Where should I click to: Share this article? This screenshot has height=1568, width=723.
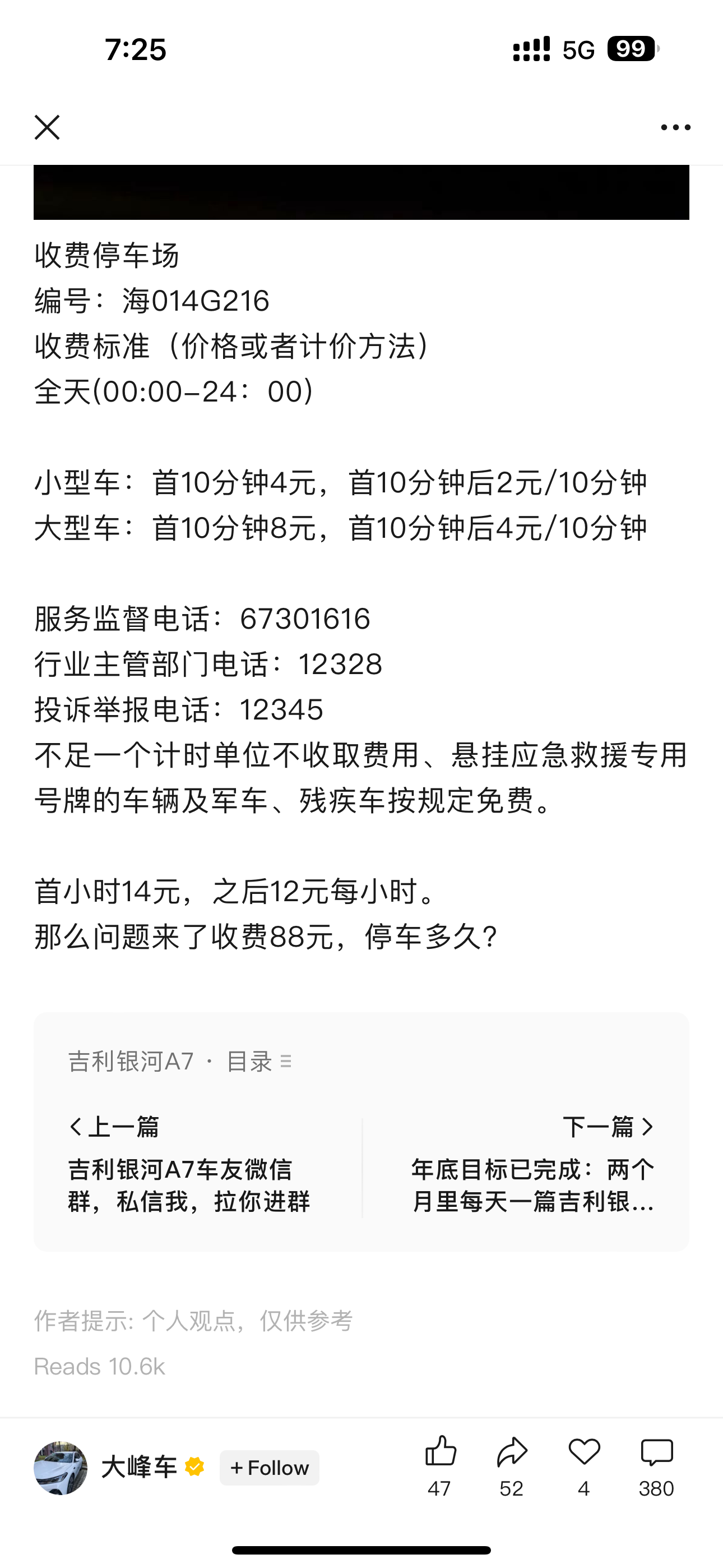click(x=512, y=1453)
